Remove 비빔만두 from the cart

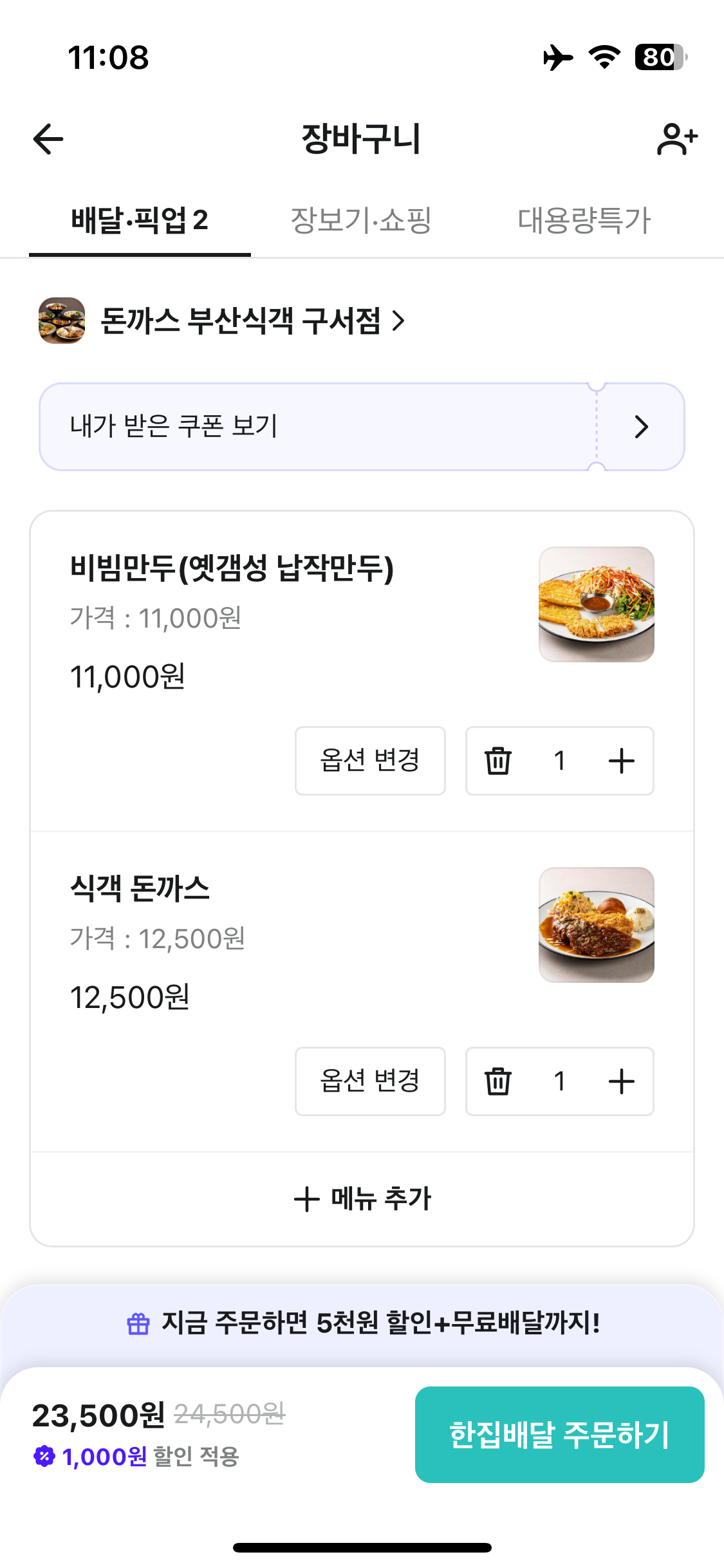(x=498, y=761)
